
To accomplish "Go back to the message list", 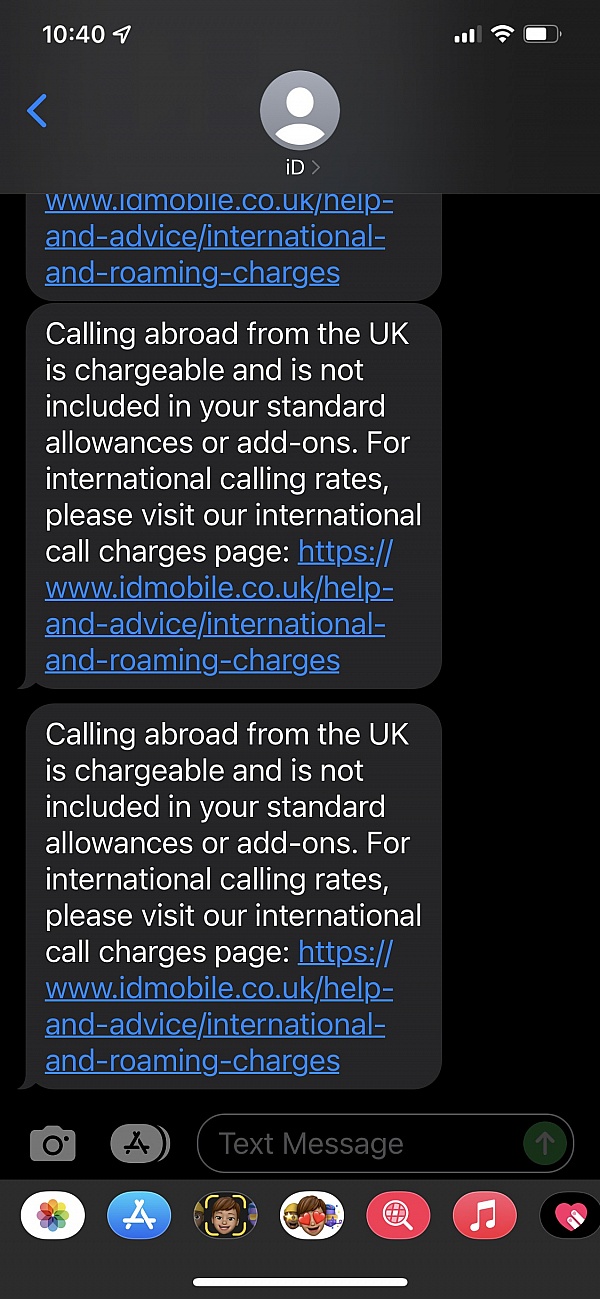I will pyautogui.click(x=37, y=110).
